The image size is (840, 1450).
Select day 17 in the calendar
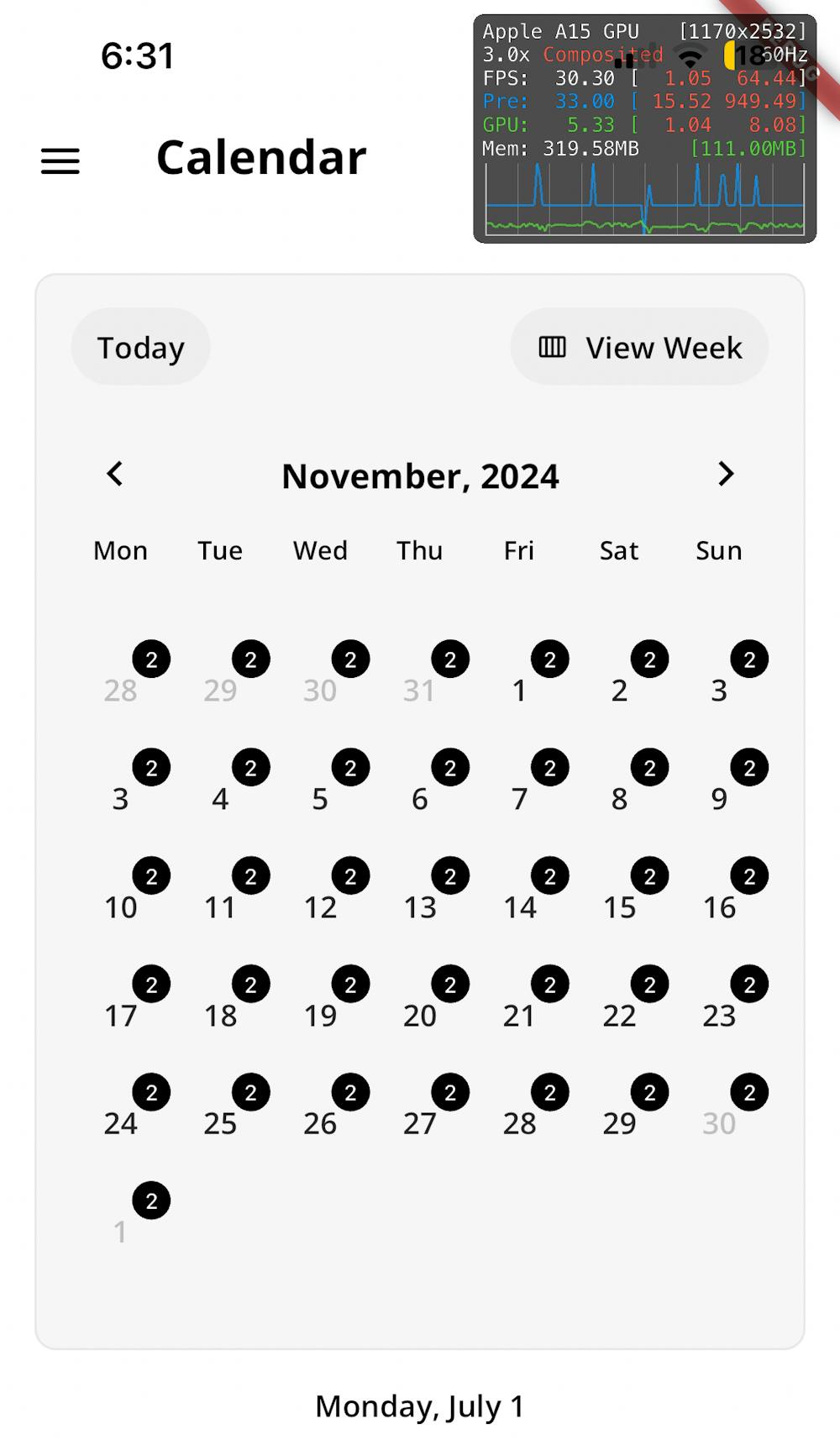(121, 1015)
